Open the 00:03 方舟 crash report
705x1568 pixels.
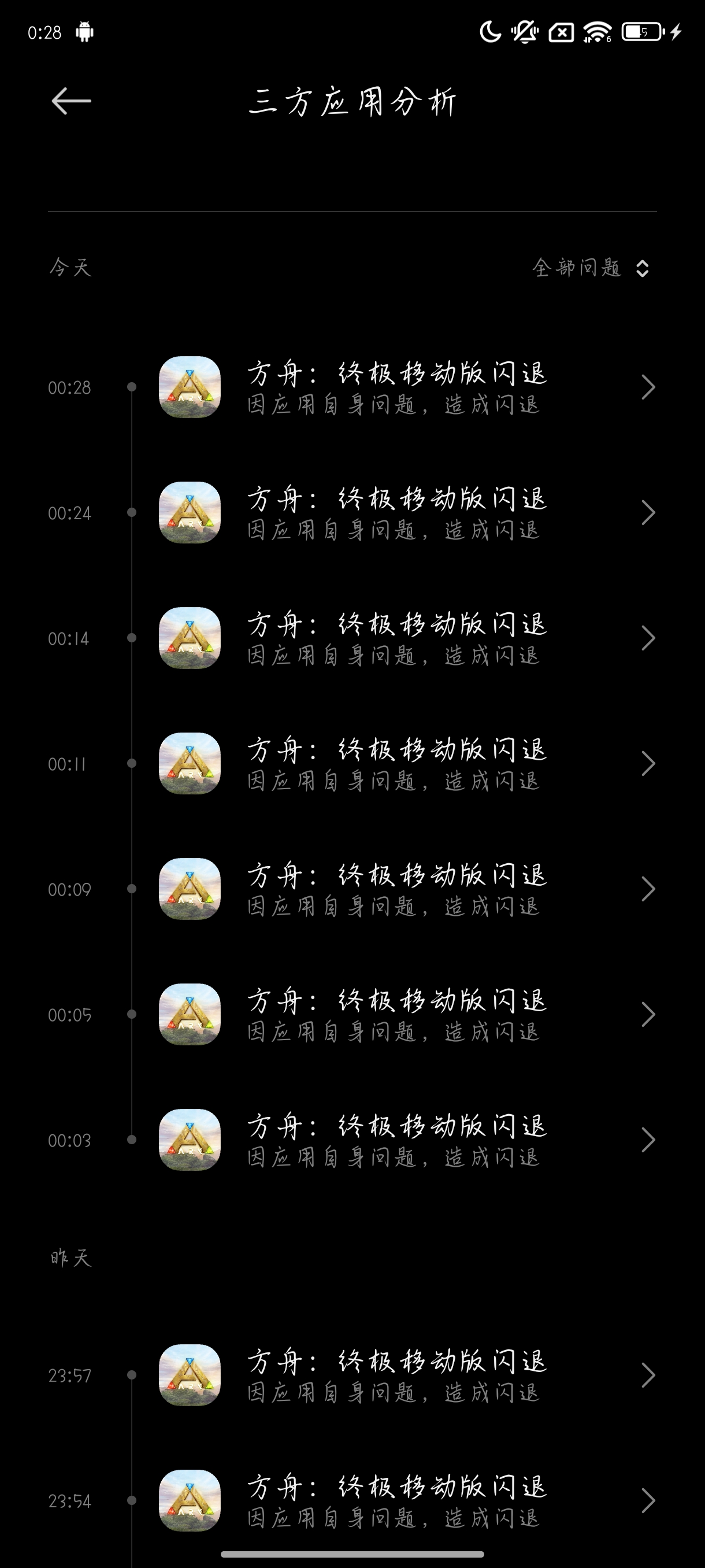(x=396, y=1140)
